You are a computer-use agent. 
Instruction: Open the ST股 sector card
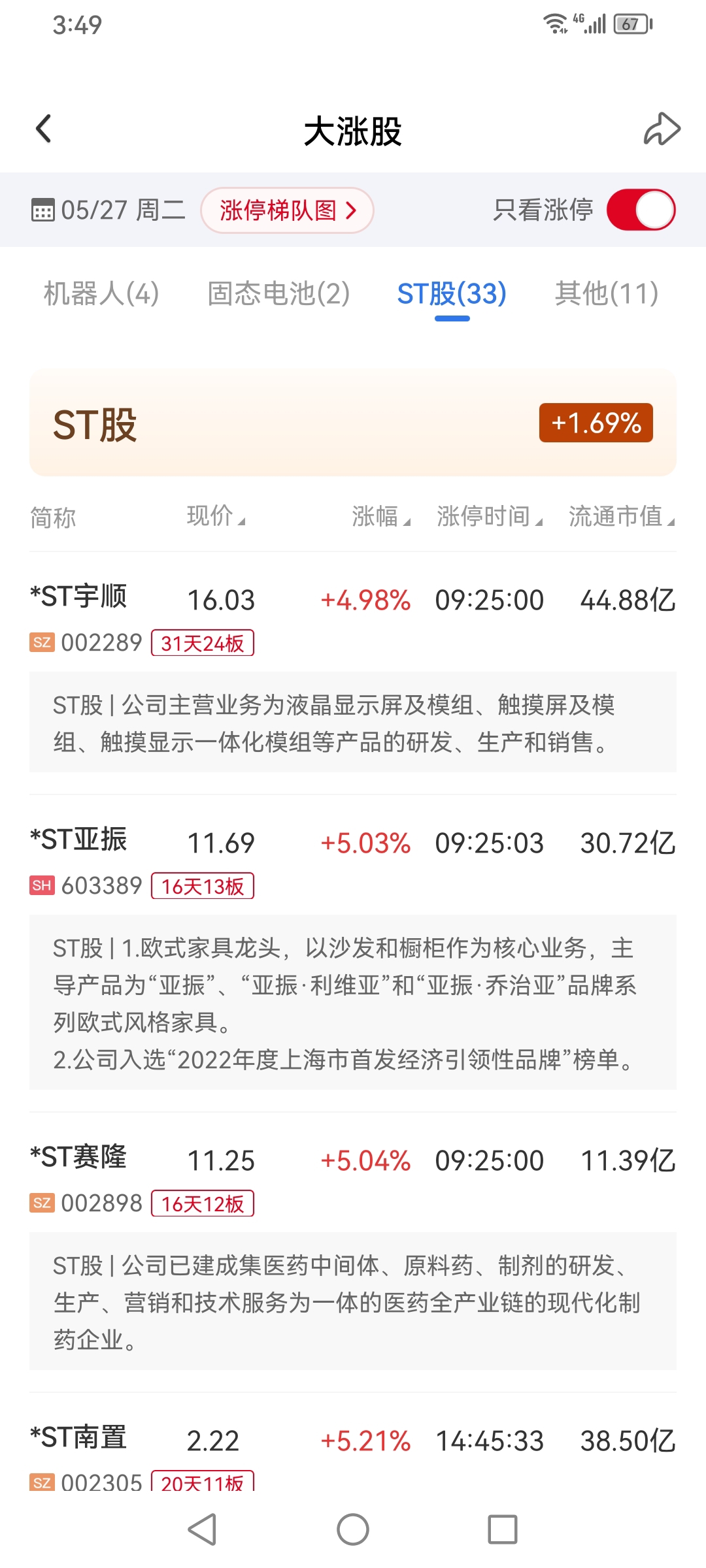(x=353, y=423)
